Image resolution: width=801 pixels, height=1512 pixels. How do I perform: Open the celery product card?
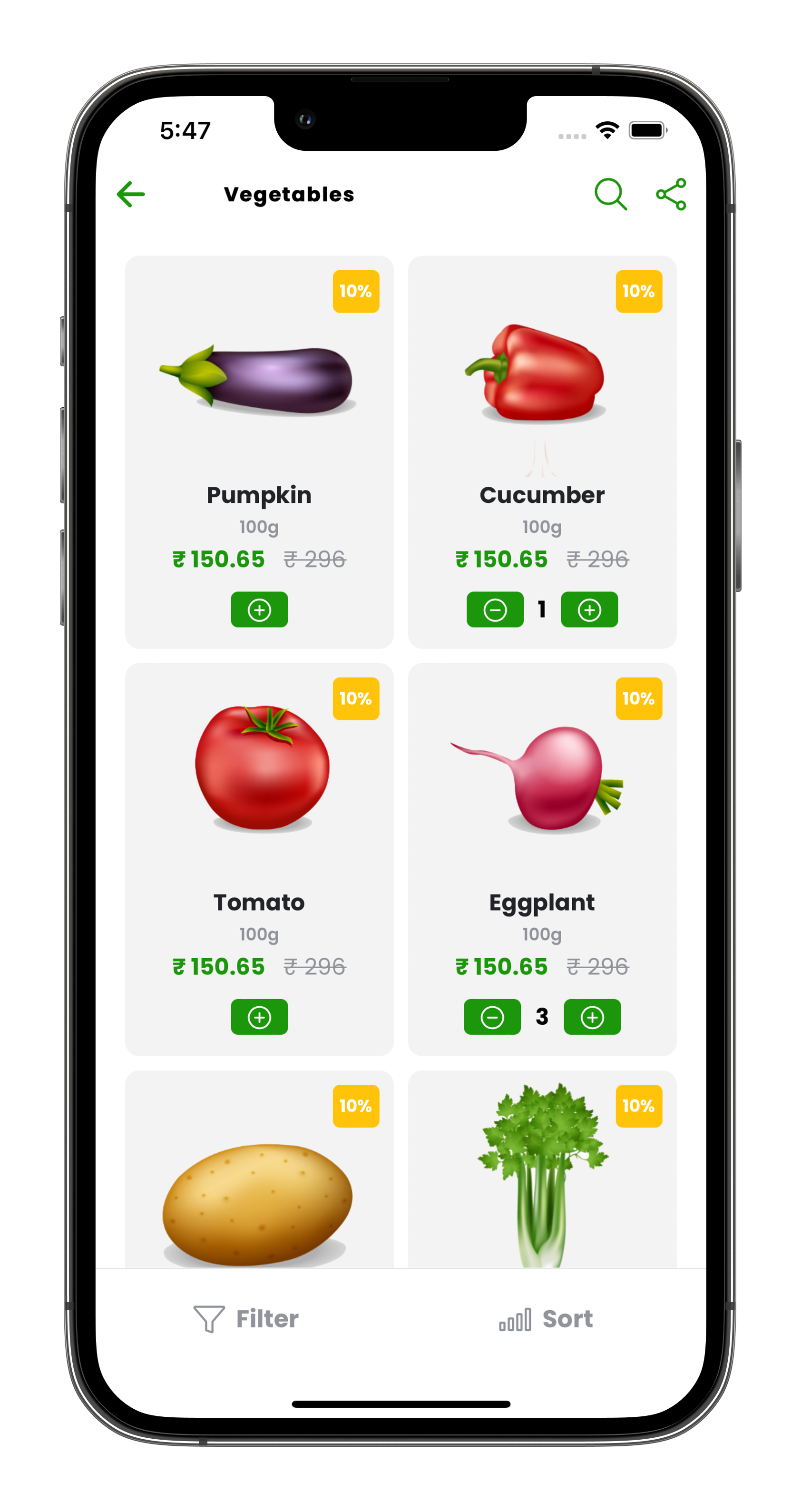[542, 1169]
